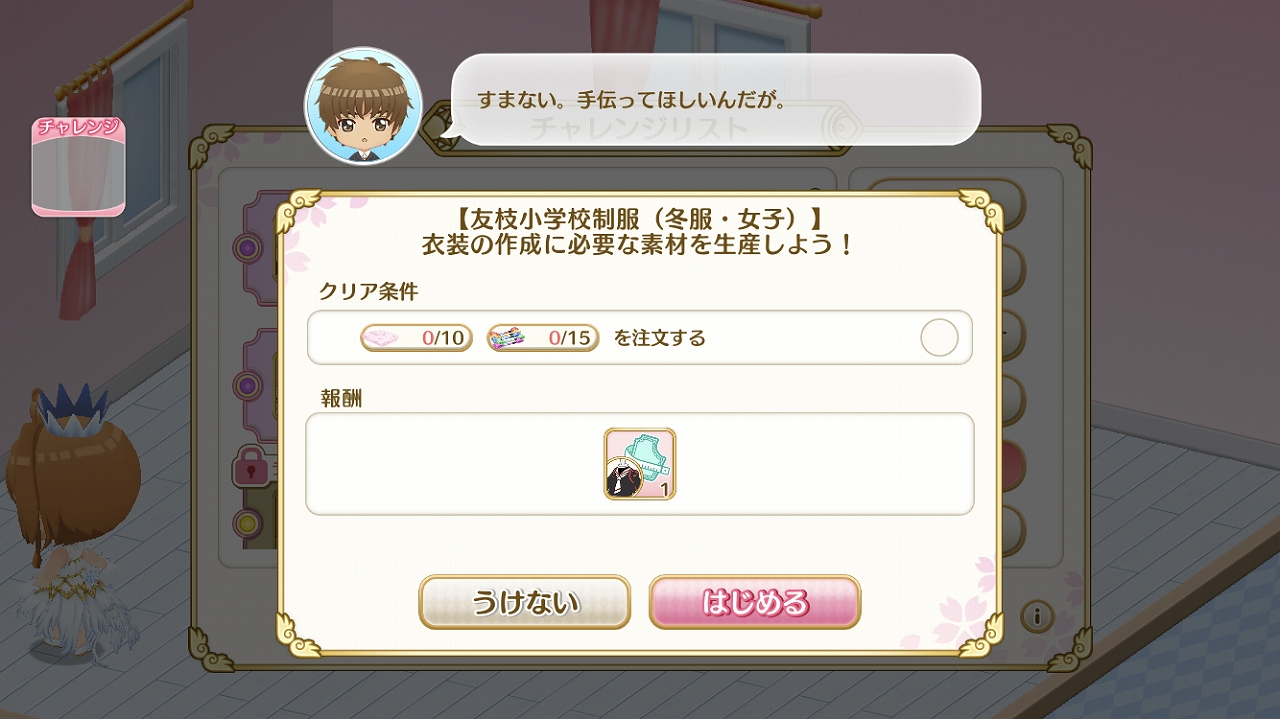Open the reward item thumbnail

(x=640, y=464)
